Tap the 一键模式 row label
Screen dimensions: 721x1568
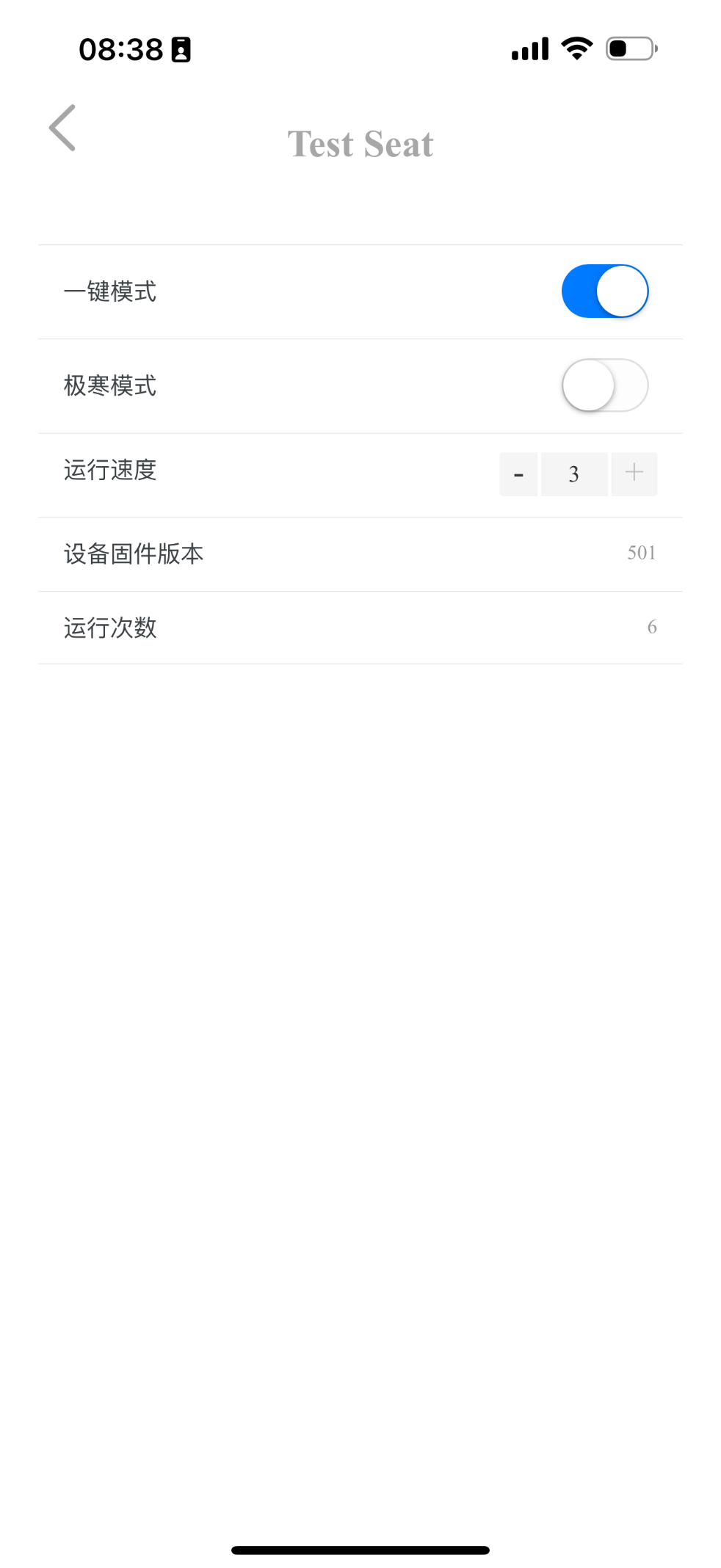(110, 291)
